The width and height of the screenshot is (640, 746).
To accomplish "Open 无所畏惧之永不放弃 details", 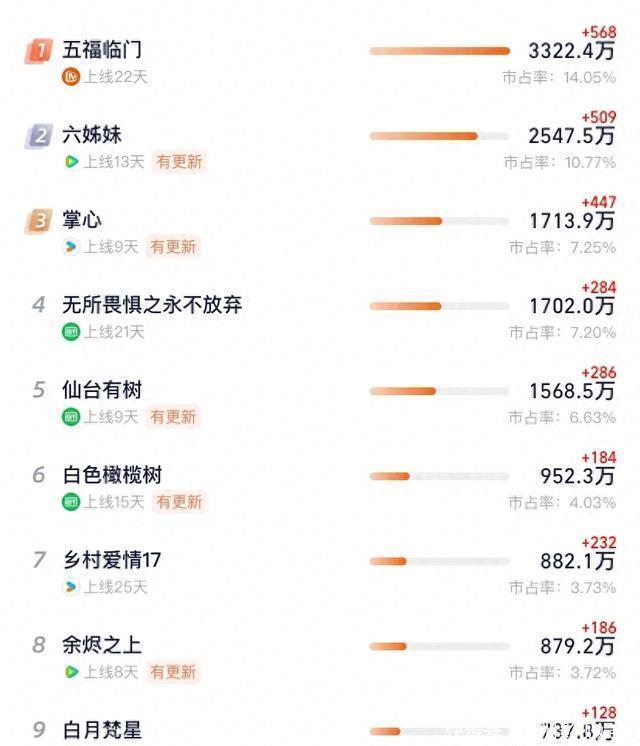I will [x=320, y=312].
